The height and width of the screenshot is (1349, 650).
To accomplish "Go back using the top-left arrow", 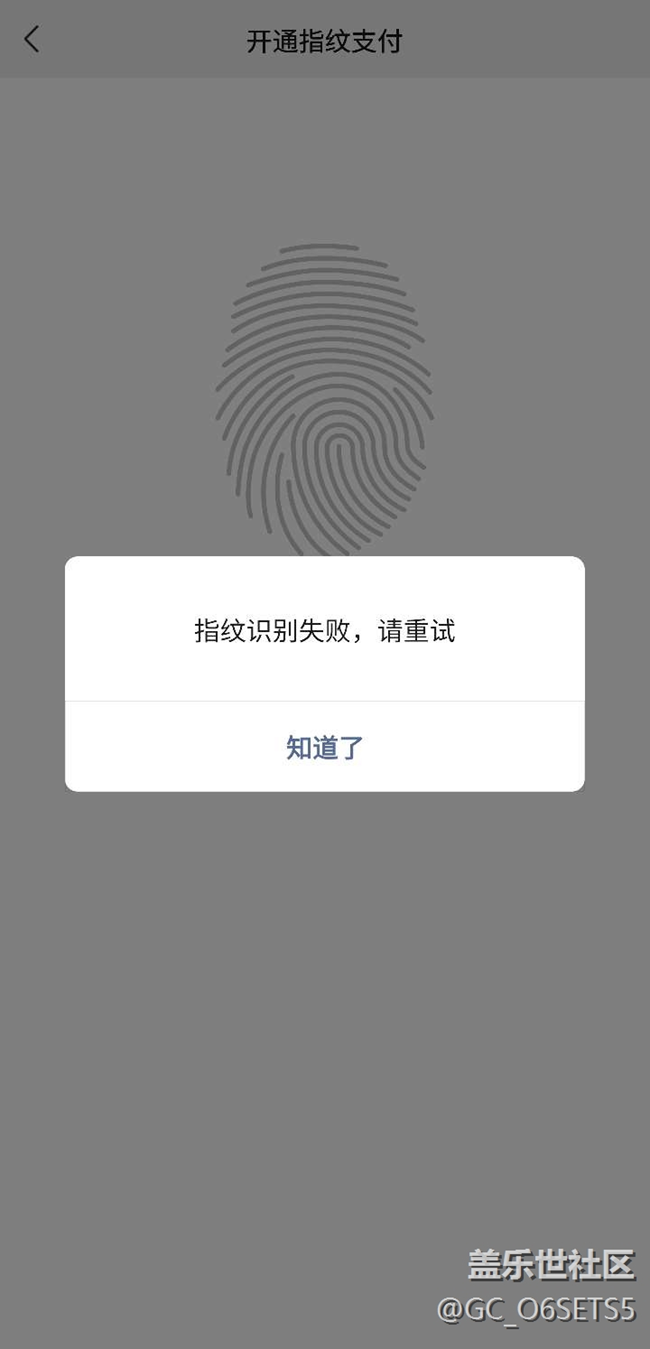I will pos(32,40).
